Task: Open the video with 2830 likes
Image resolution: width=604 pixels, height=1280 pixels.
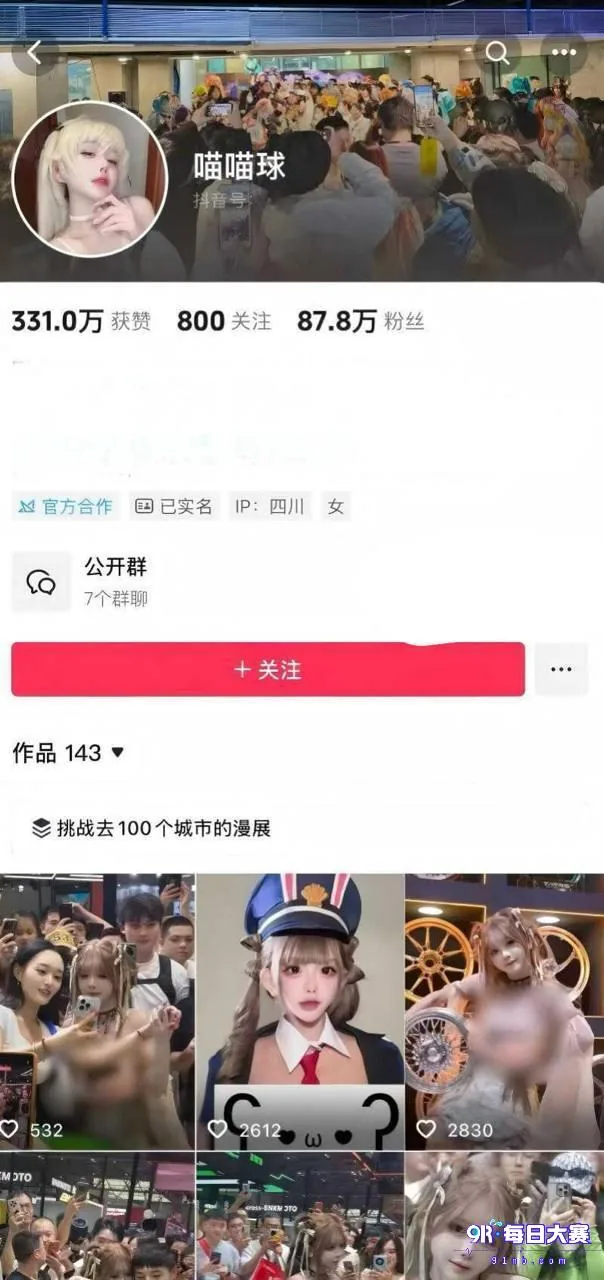Action: click(x=505, y=1011)
